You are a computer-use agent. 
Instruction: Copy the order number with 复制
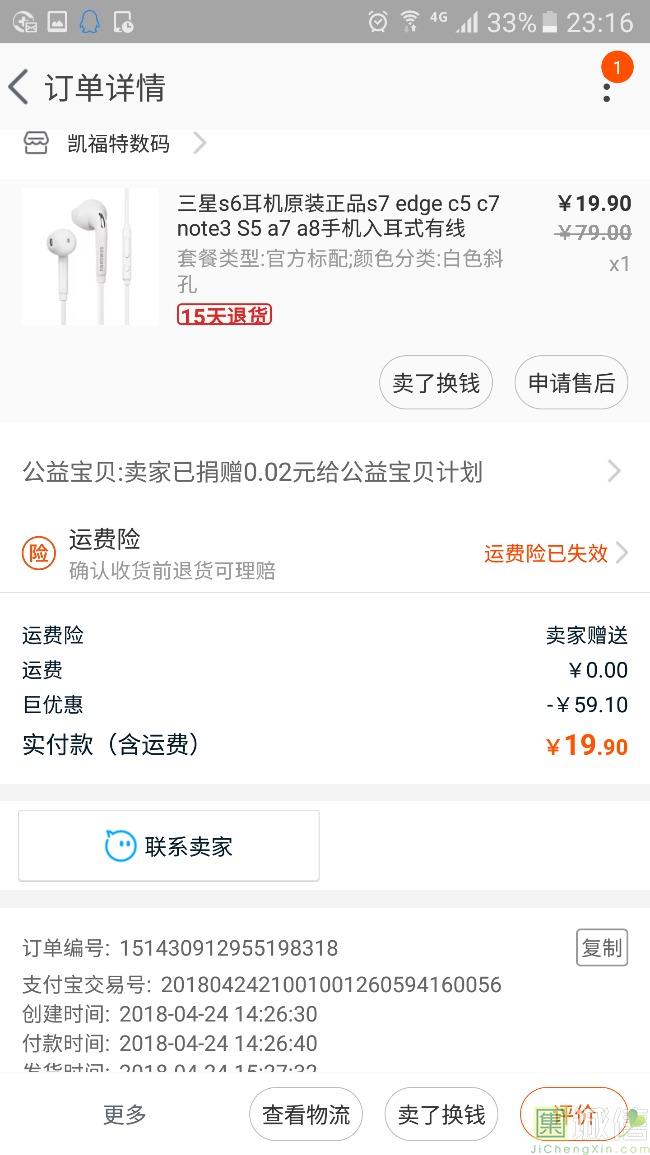[x=601, y=948]
